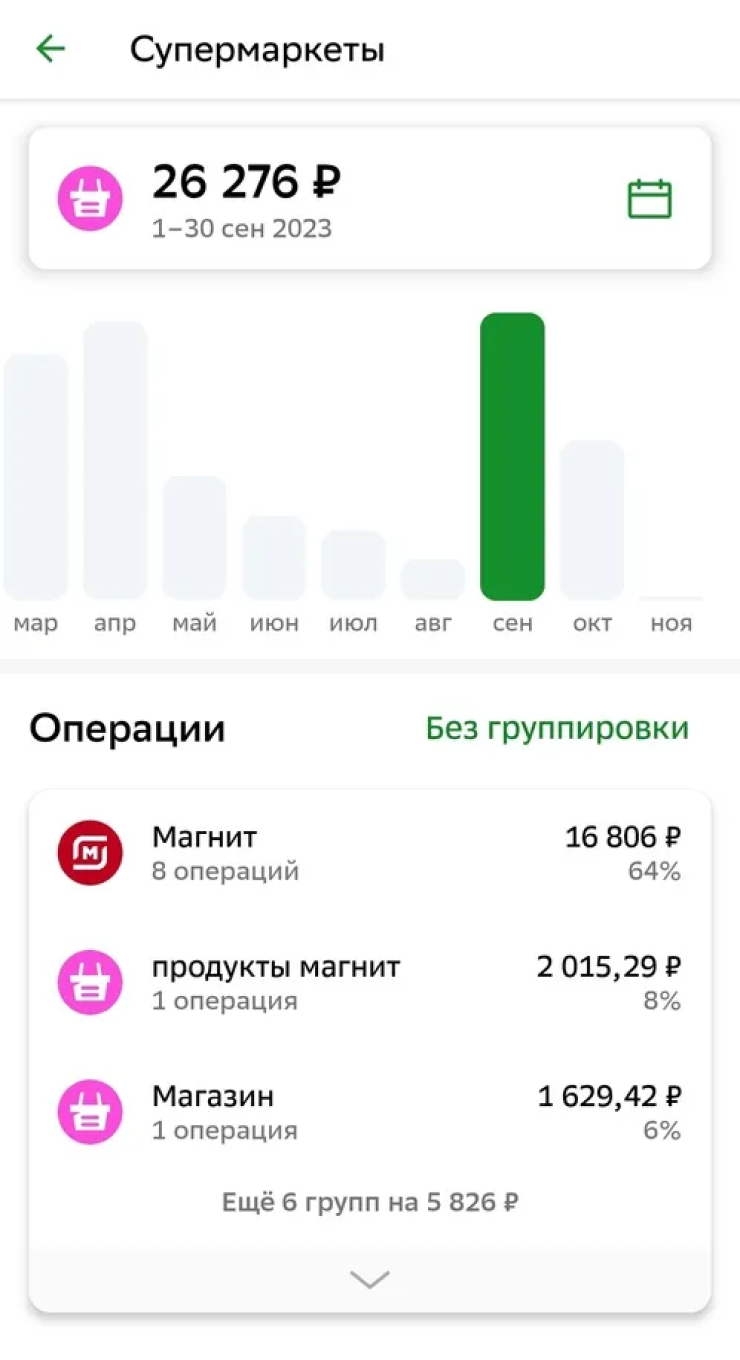Image resolution: width=740 pixels, height=1360 pixels.
Task: Open the Магазин operation row
Action: (x=370, y=1113)
